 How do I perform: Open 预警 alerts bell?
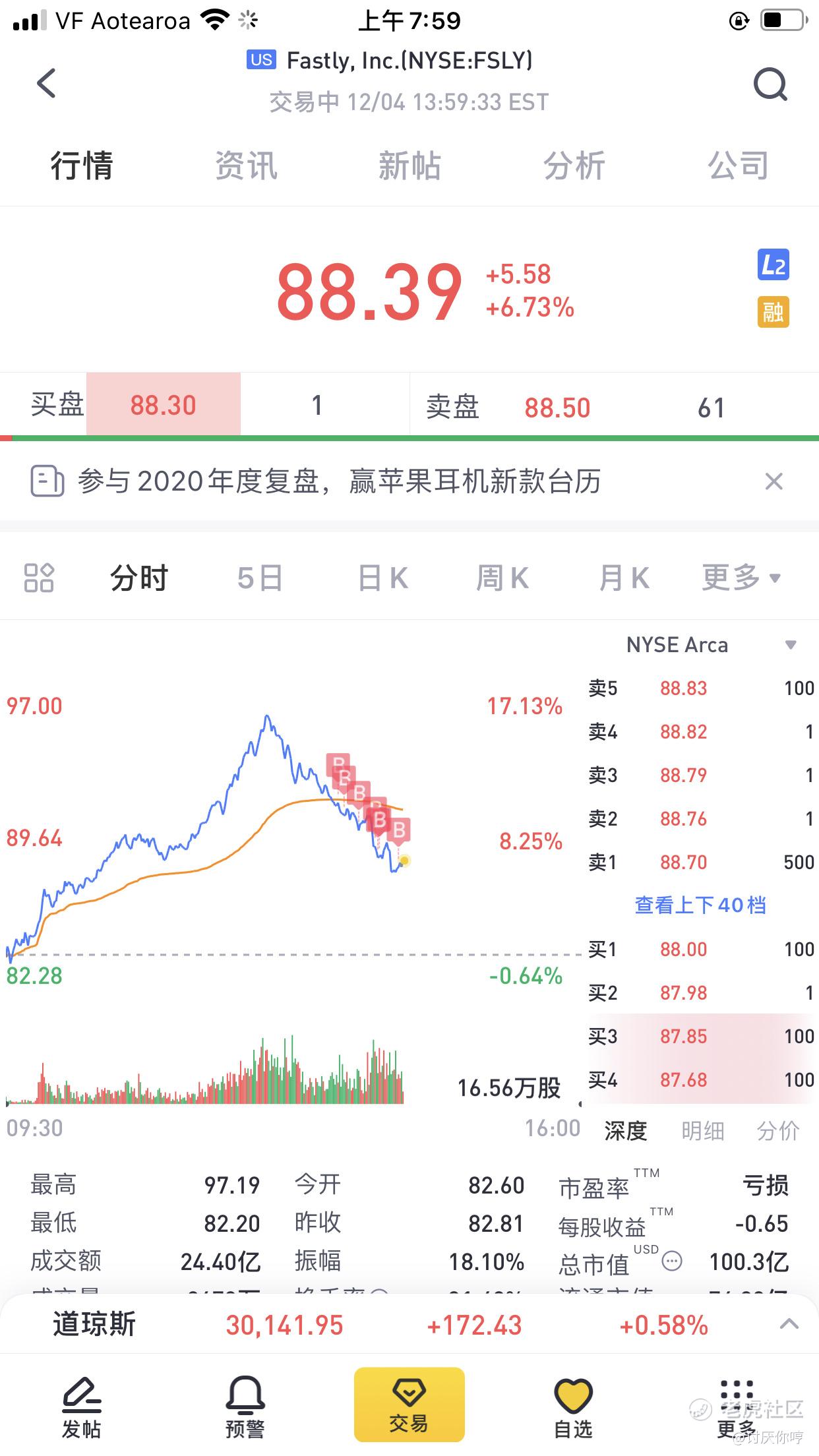(245, 1407)
